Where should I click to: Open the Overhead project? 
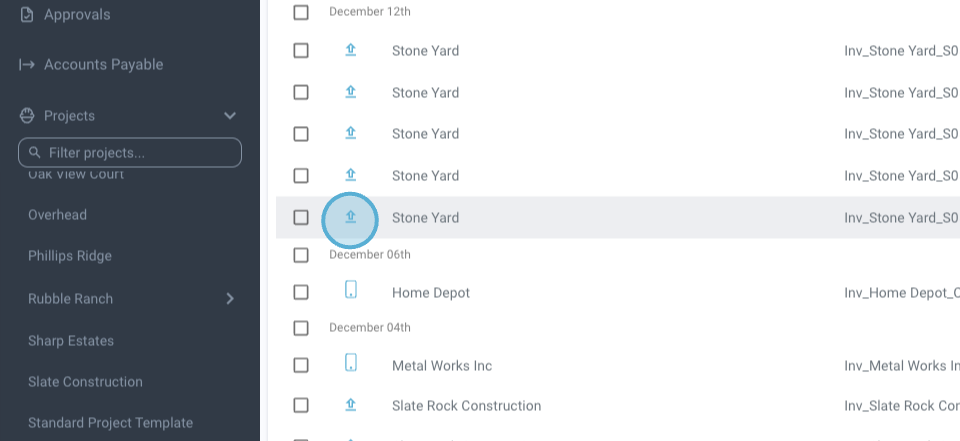pyautogui.click(x=57, y=215)
